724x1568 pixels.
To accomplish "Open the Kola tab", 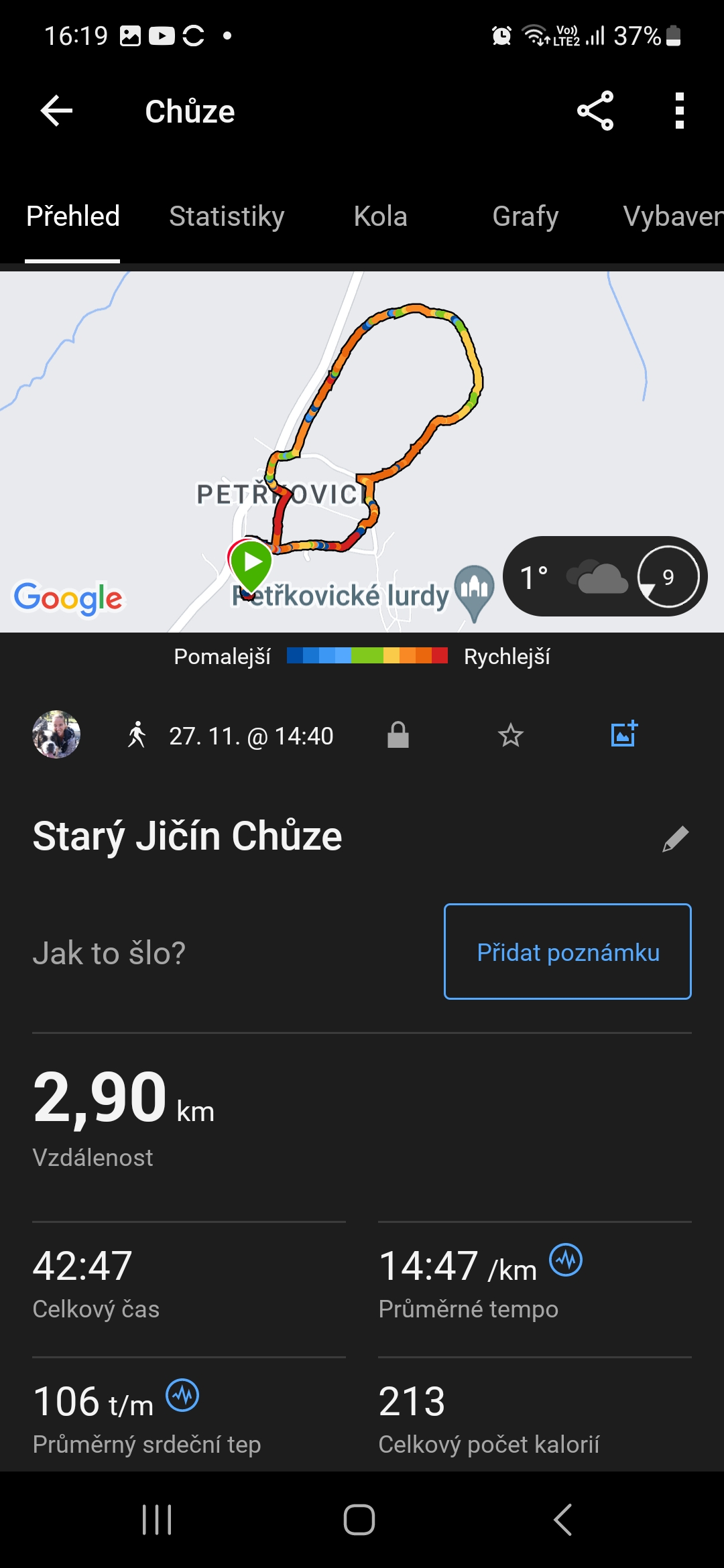I will 380,216.
